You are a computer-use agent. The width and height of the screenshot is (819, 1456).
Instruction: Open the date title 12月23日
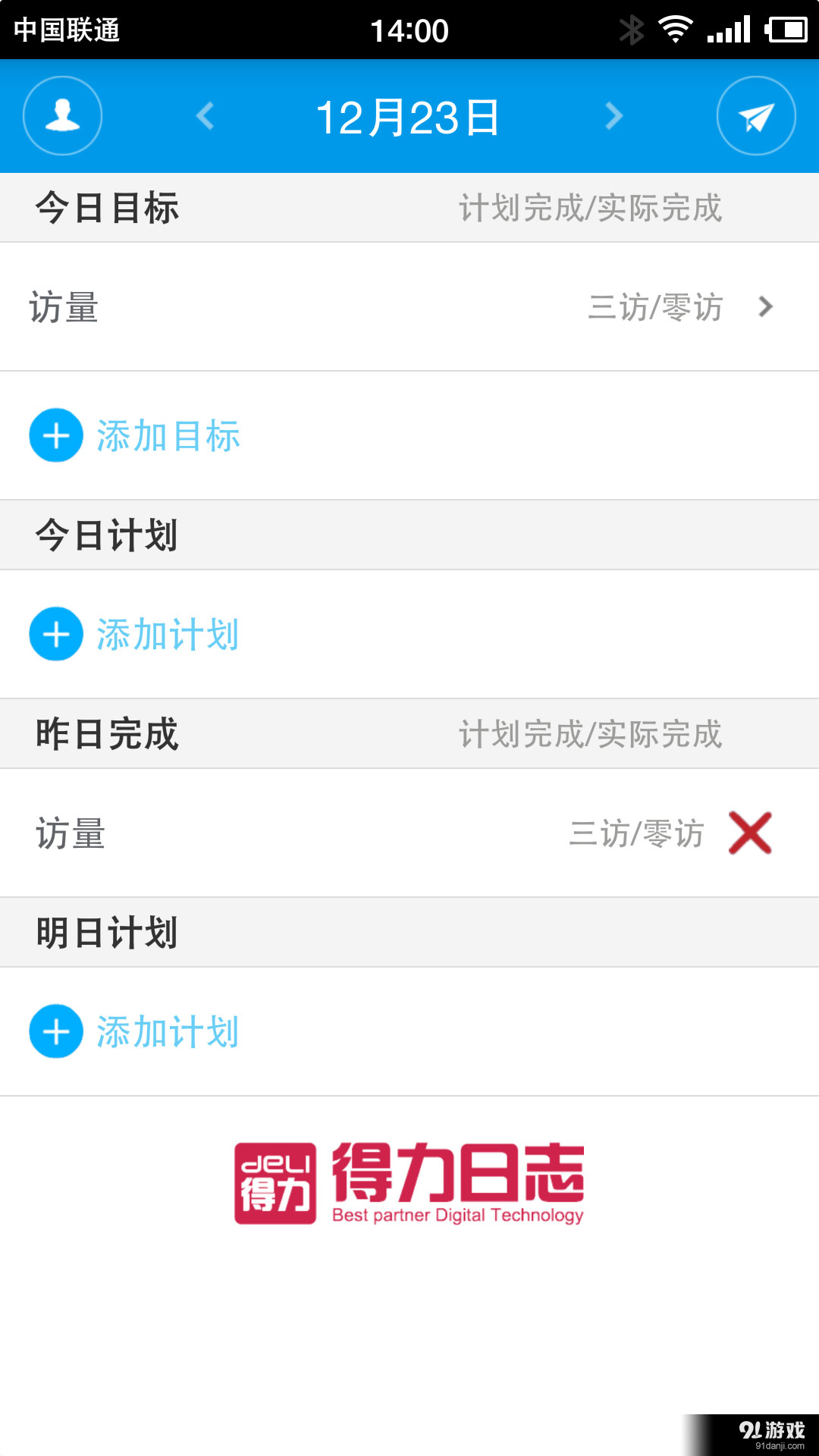(409, 115)
